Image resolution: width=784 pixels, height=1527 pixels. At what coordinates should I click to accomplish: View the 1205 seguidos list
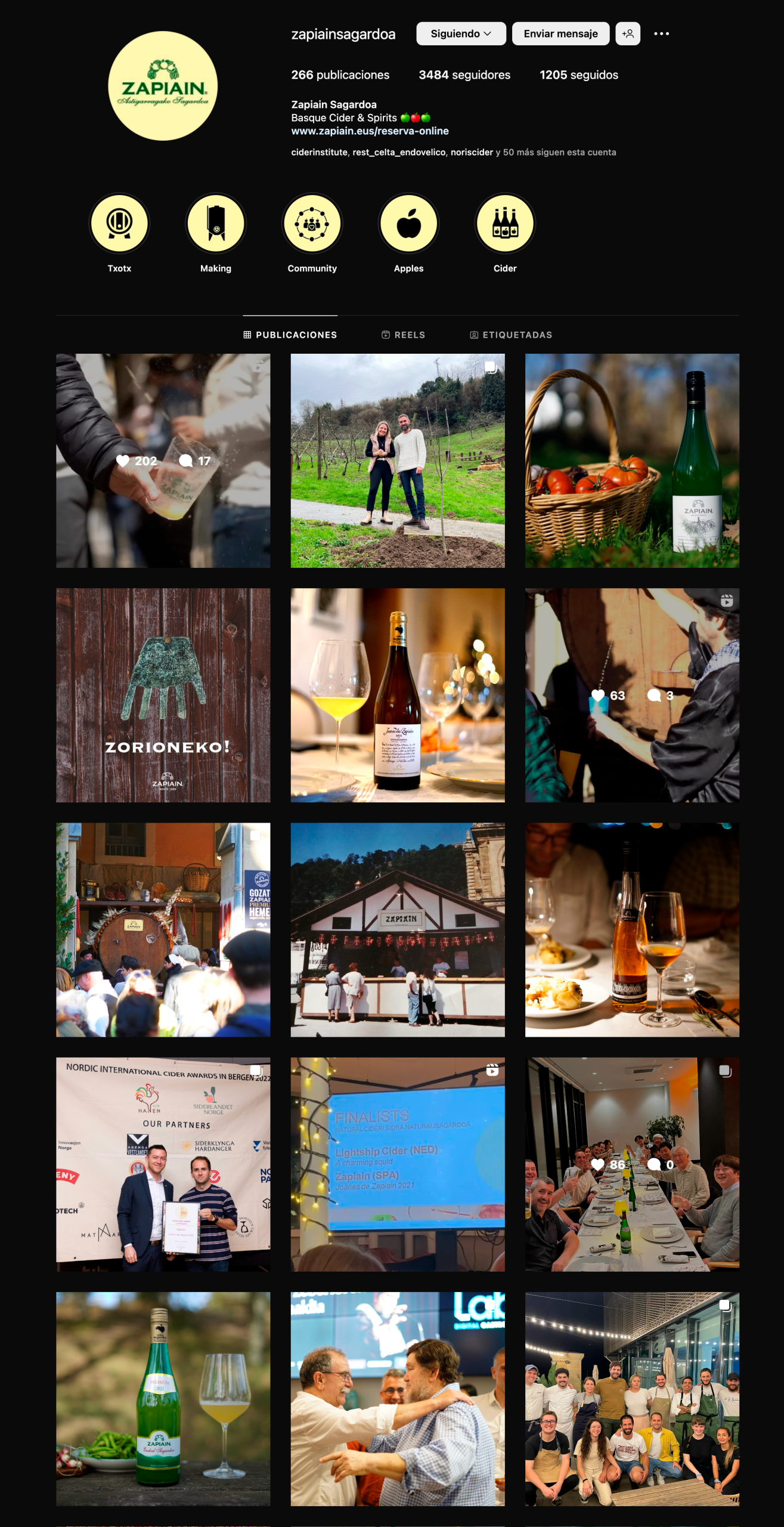578,75
